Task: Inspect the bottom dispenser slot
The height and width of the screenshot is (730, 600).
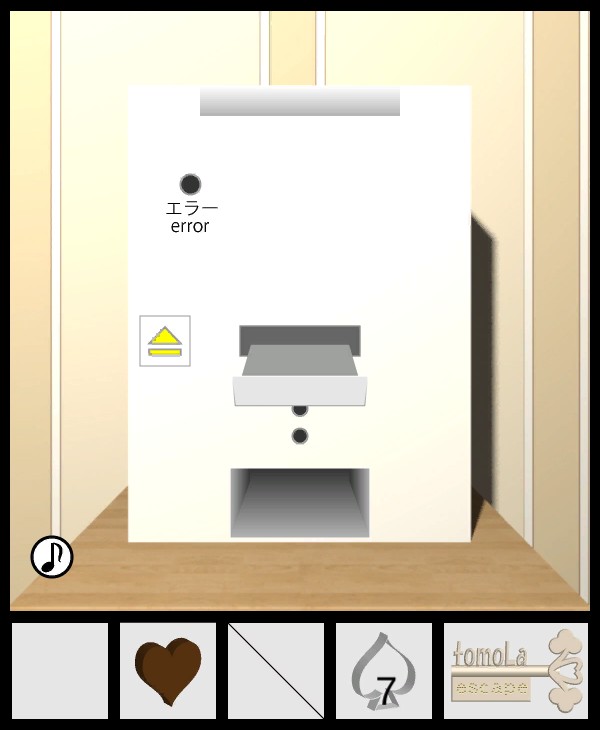Action: pyautogui.click(x=300, y=502)
